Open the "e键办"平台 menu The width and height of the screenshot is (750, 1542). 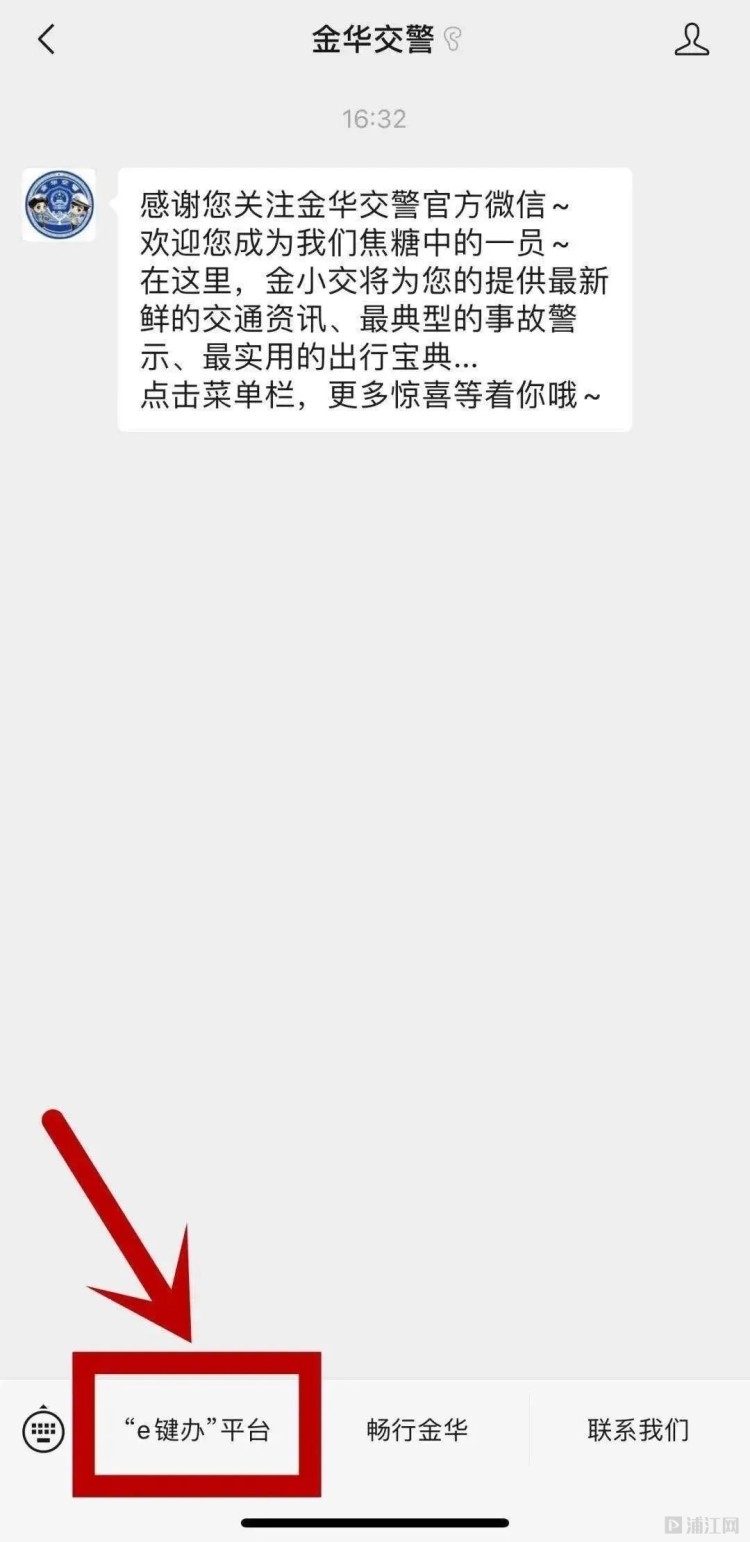pyautogui.click(x=197, y=1430)
